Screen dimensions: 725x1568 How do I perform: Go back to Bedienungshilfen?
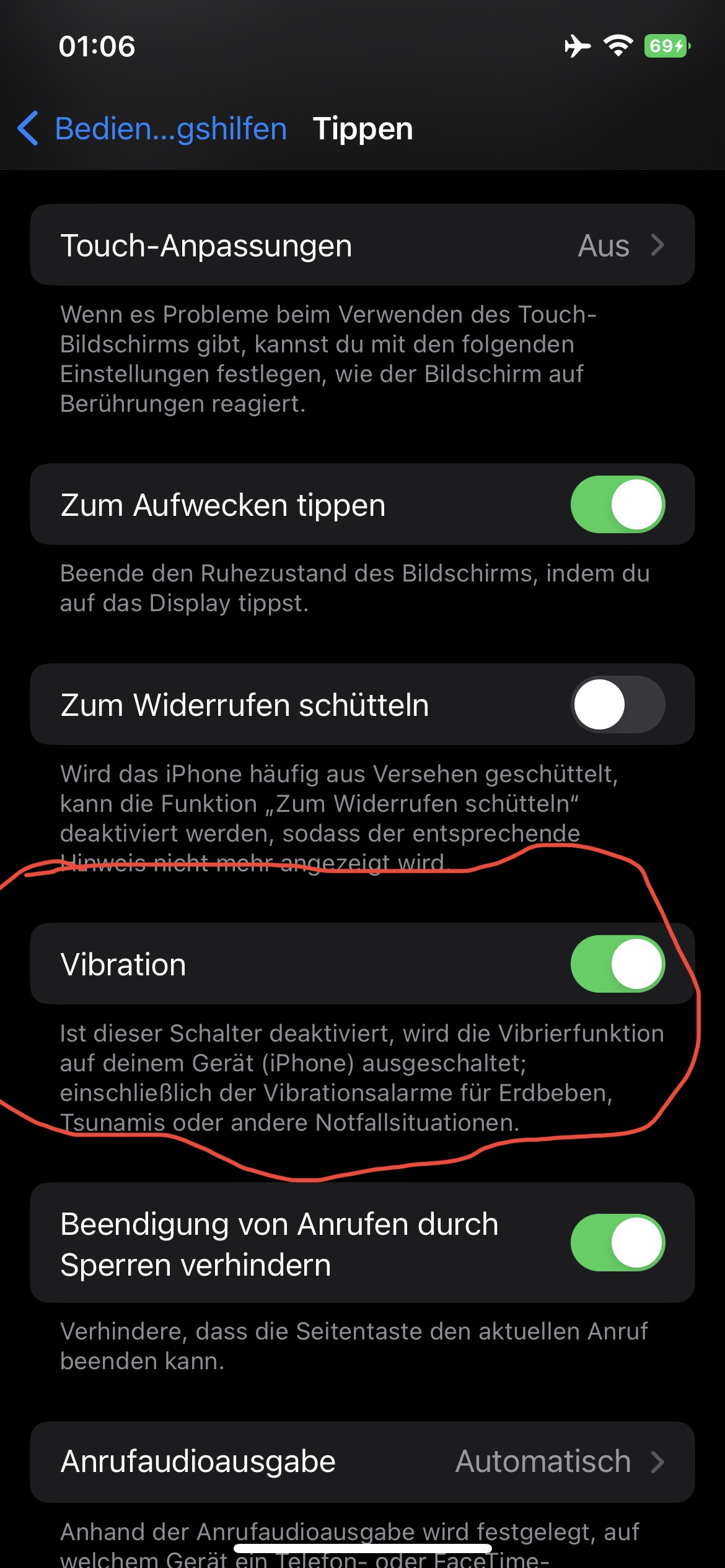[152, 129]
